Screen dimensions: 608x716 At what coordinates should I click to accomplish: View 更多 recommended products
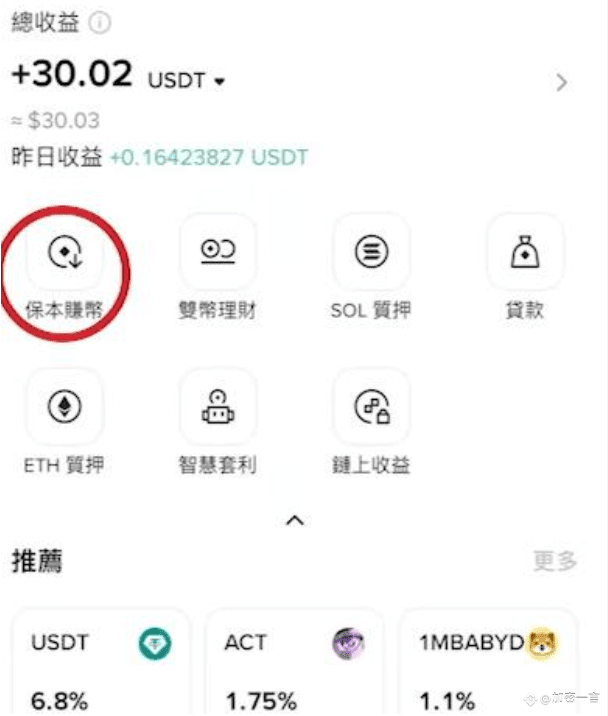click(554, 561)
